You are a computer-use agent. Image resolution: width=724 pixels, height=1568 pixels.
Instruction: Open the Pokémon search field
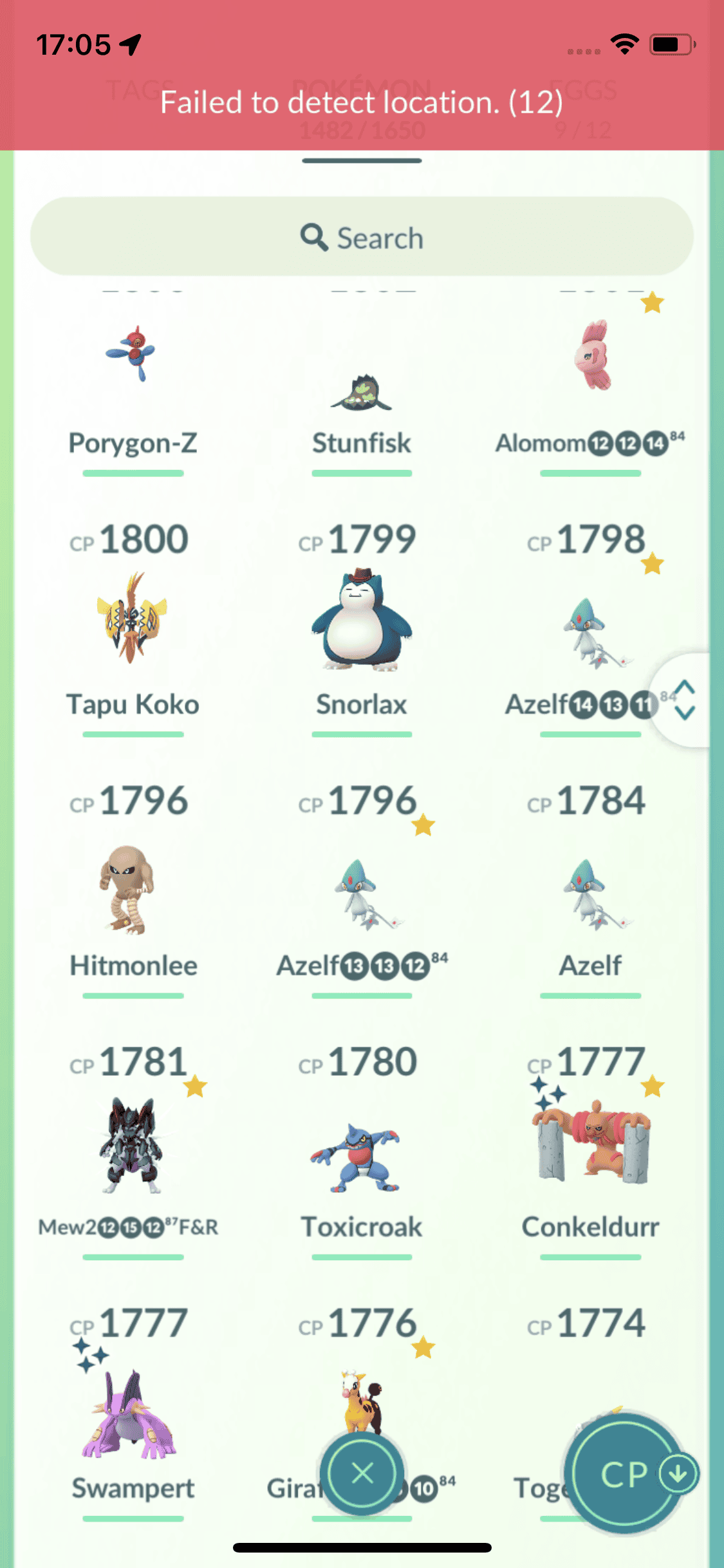(362, 238)
